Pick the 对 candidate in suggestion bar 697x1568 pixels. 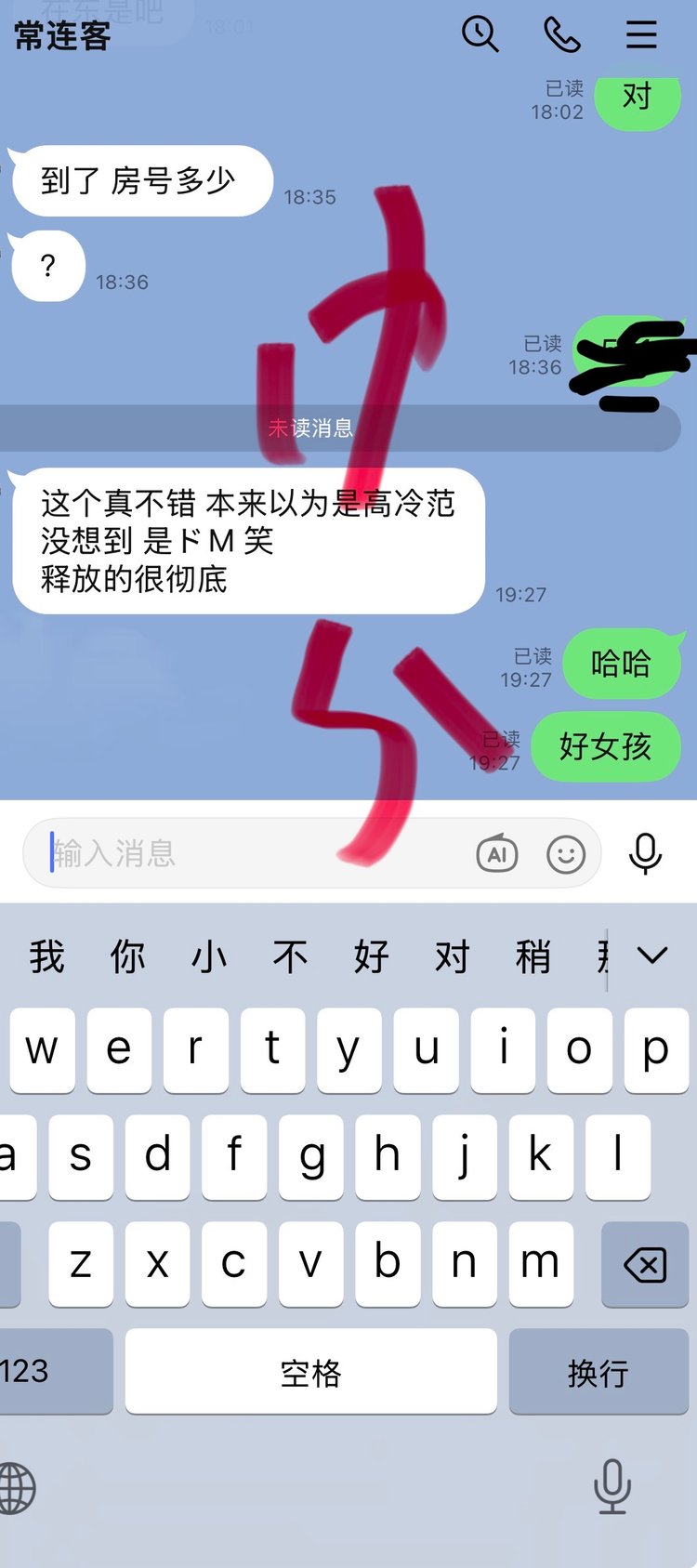(452, 956)
